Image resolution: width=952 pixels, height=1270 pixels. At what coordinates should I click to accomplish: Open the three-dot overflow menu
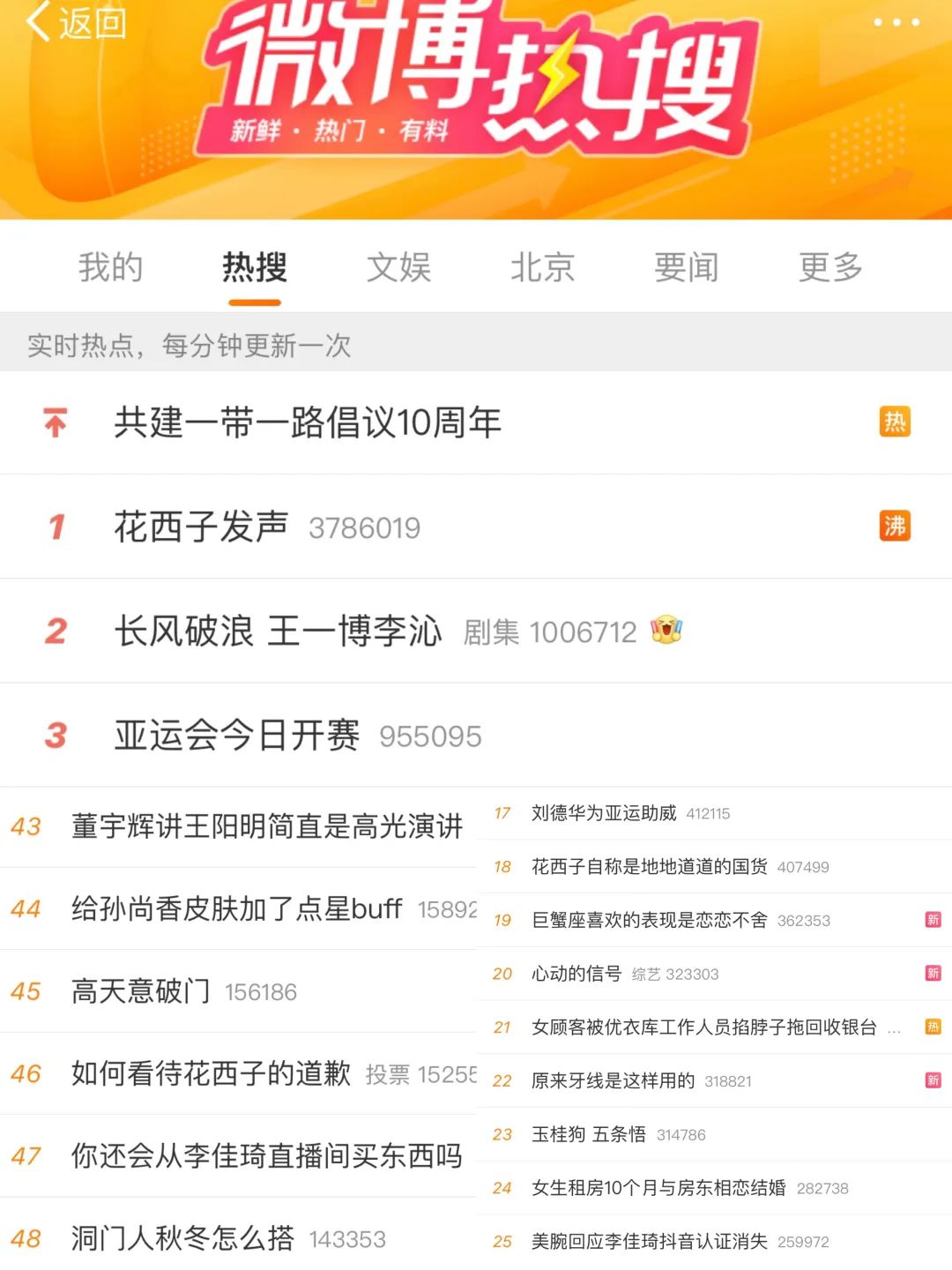896,22
